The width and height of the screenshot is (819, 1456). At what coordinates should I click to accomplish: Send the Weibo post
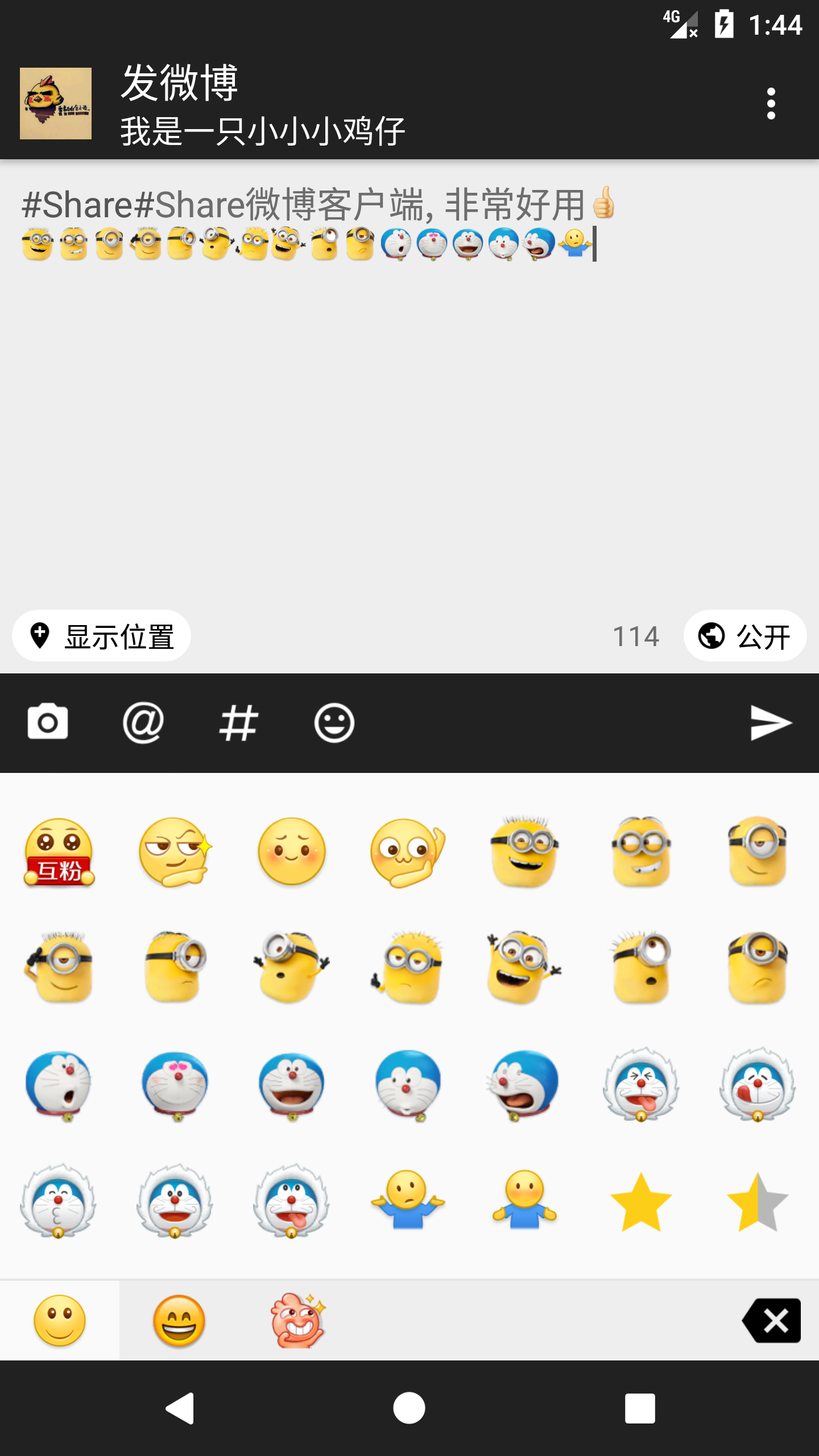771,722
